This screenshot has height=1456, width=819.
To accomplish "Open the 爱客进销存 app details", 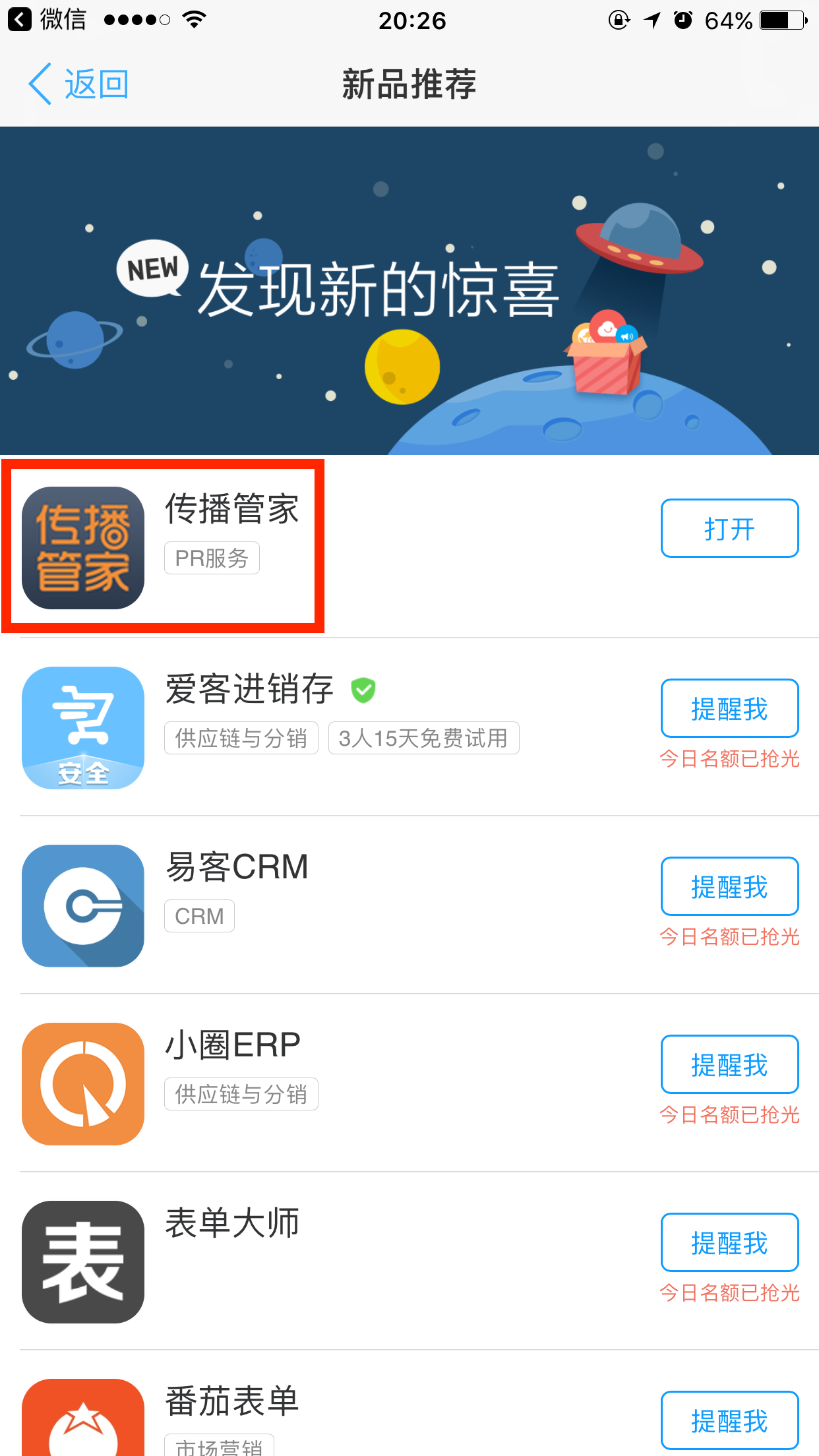I will point(249,690).
